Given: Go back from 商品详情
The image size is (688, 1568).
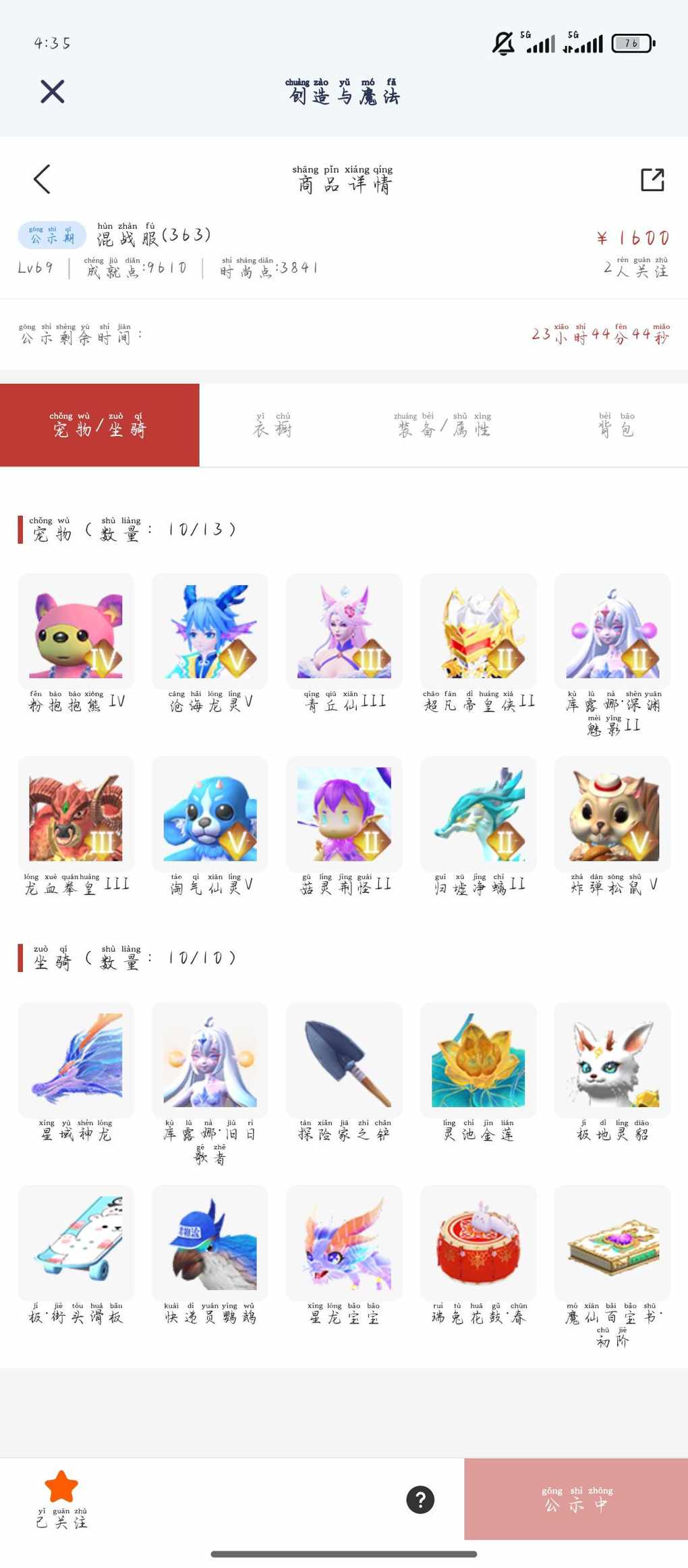Looking at the screenshot, I should 42,180.
